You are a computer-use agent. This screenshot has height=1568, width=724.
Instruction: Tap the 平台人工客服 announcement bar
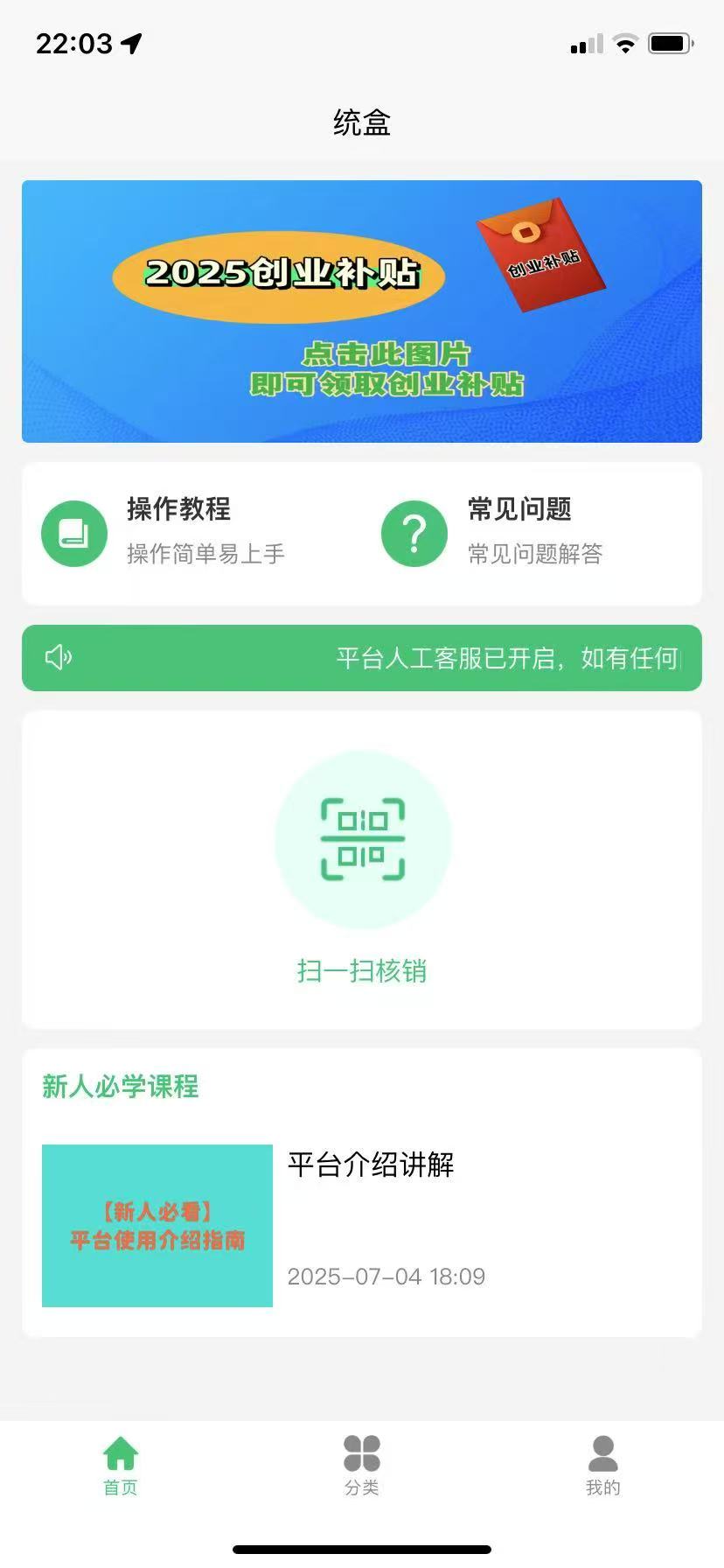362,658
